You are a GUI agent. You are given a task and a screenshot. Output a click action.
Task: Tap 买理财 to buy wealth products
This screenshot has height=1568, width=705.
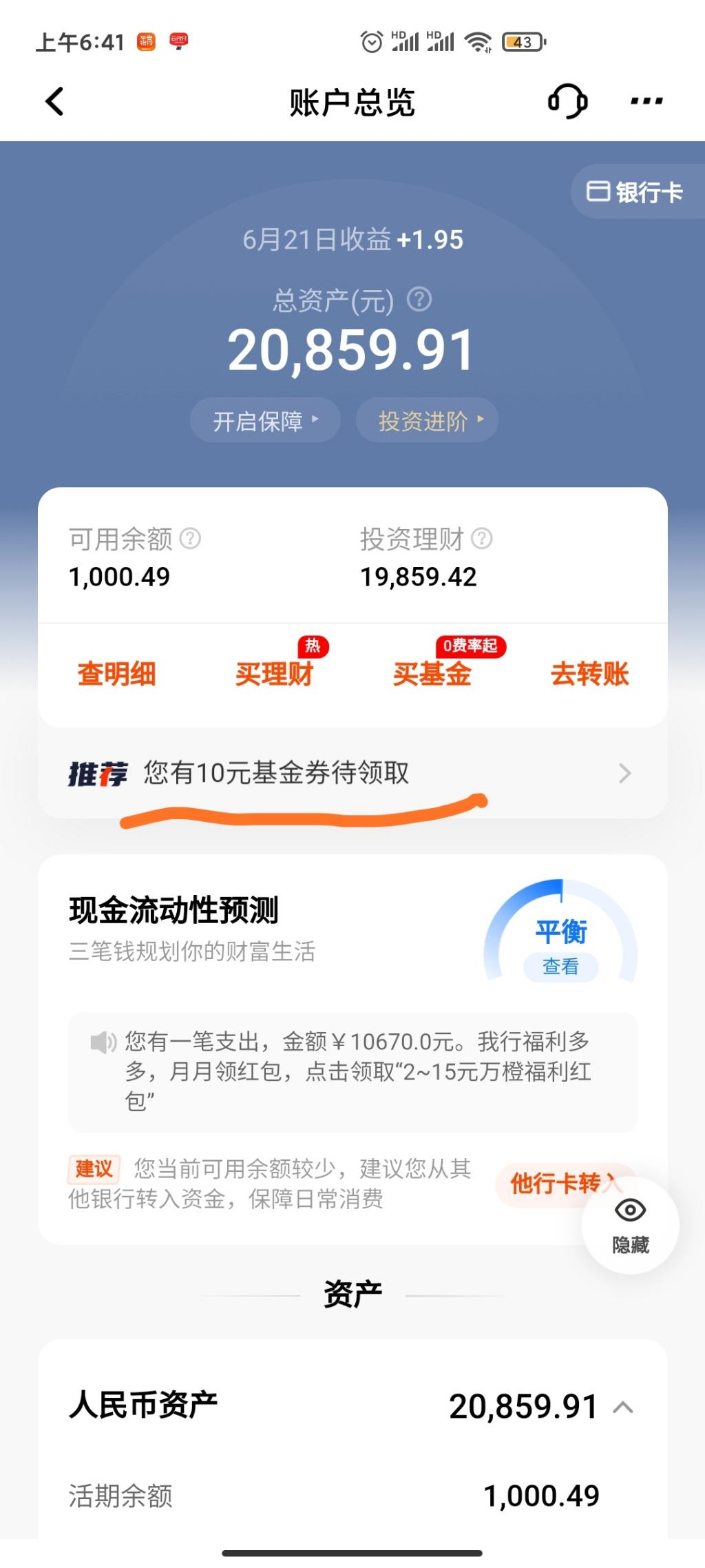point(274,674)
